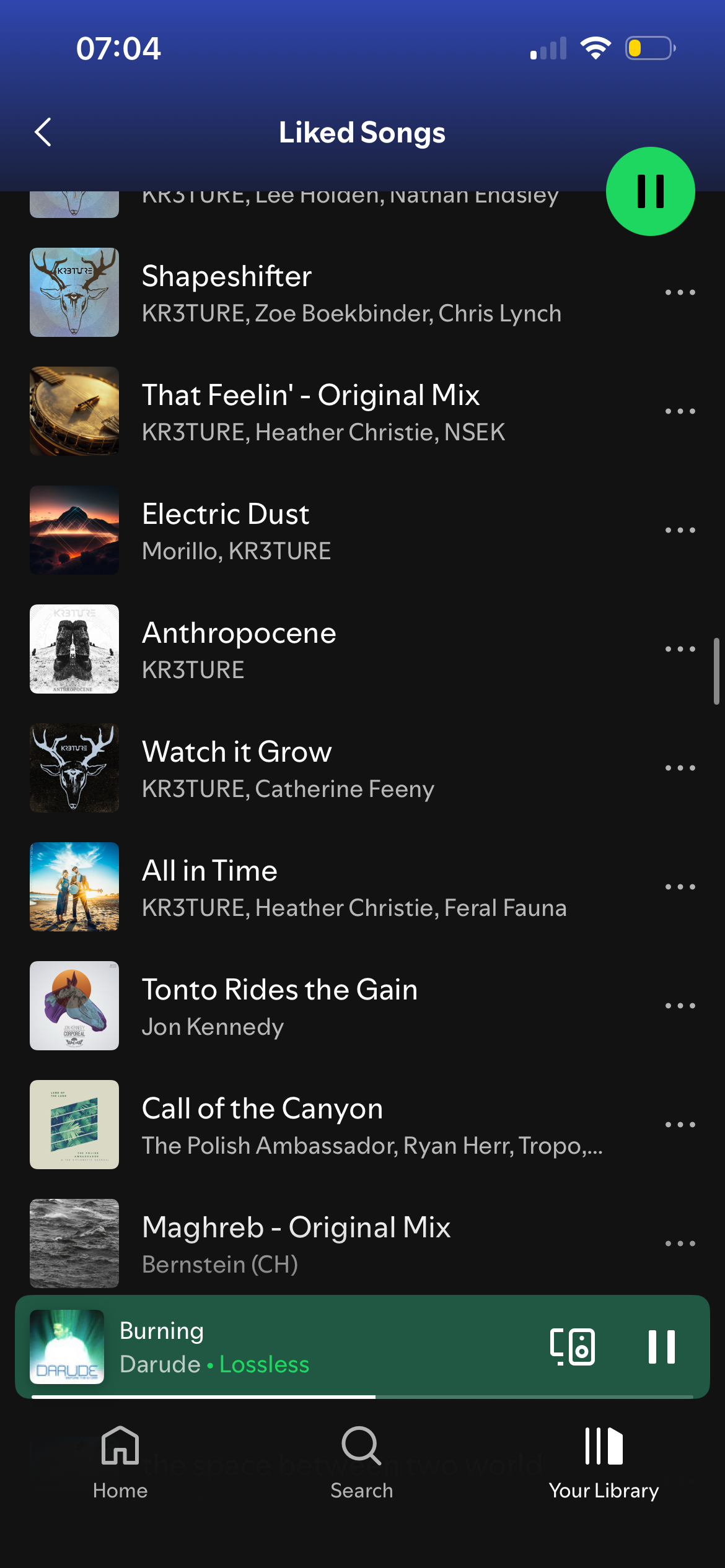The height and width of the screenshot is (1568, 725).
Task: Open more options for Tonto Rides the Gain
Action: 680,1006
